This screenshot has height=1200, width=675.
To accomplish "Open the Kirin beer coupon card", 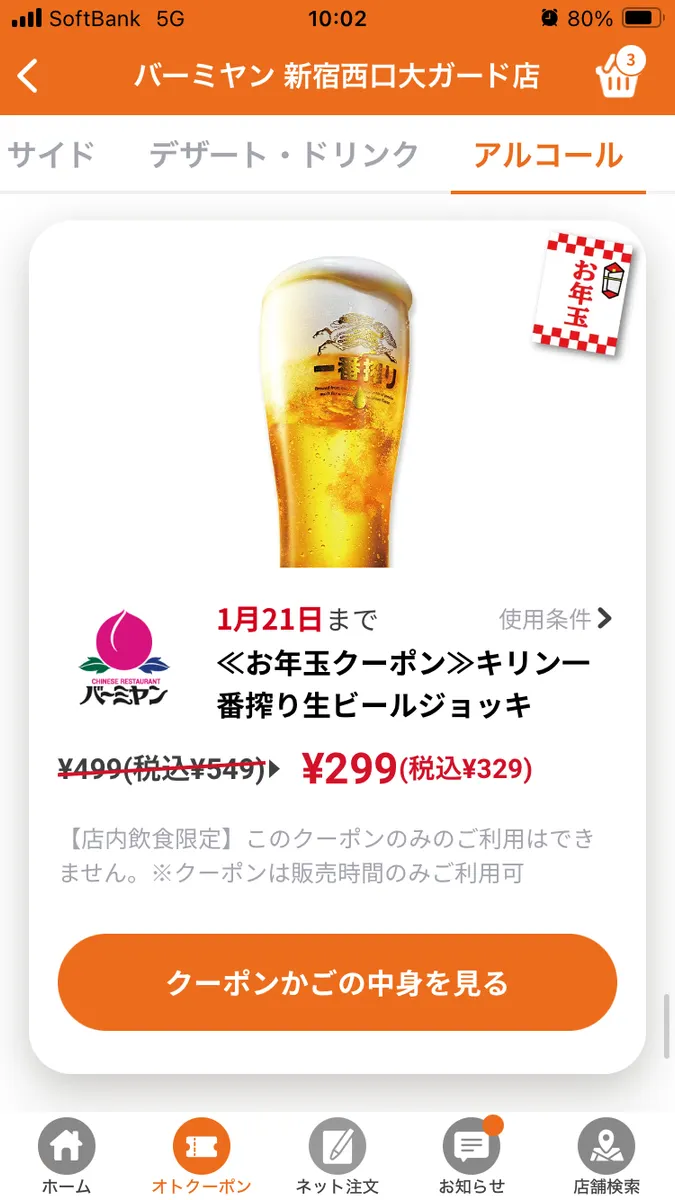I will point(337,420).
